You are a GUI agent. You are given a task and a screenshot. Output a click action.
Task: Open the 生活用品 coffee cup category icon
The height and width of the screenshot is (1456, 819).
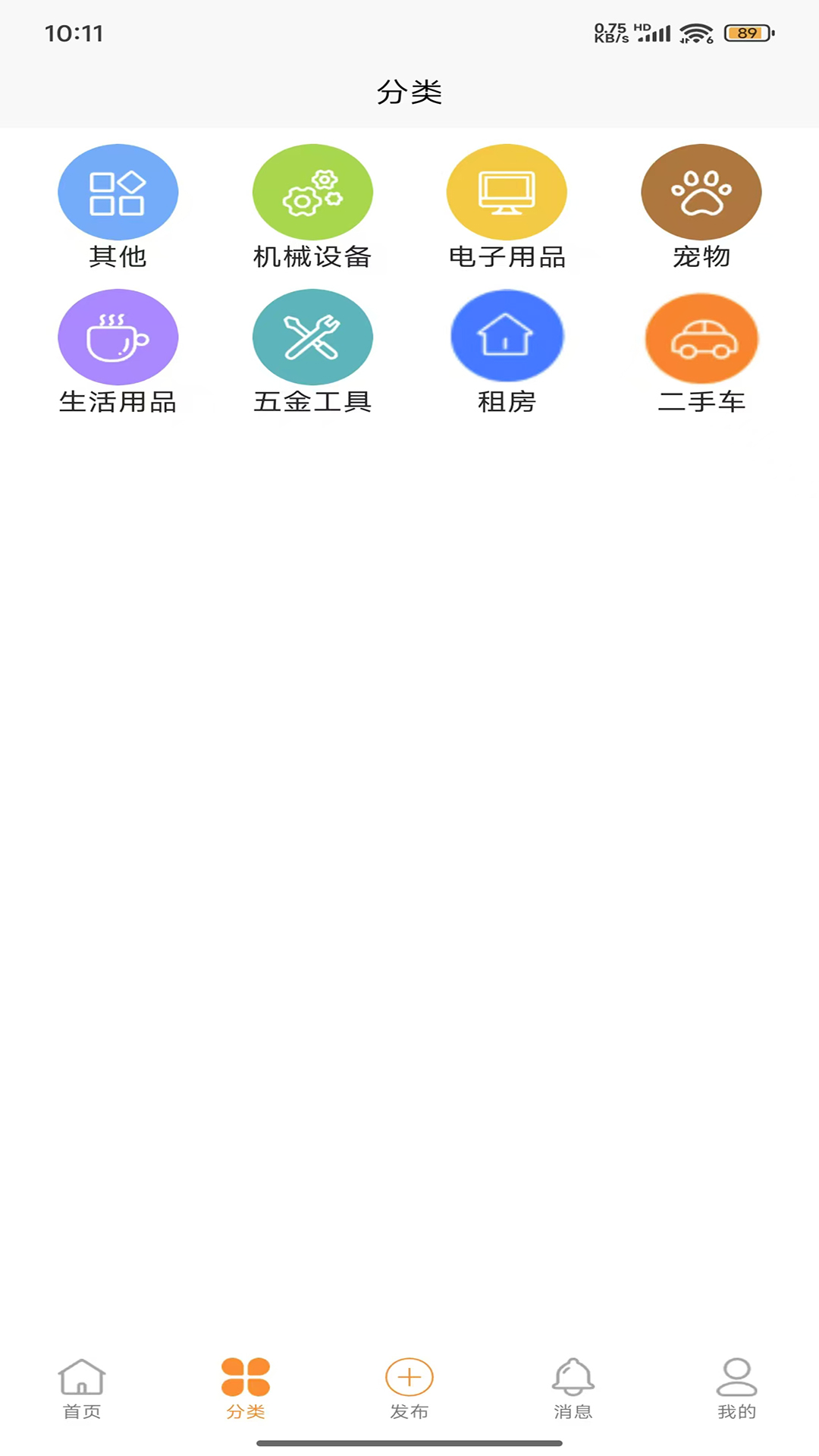[118, 336]
